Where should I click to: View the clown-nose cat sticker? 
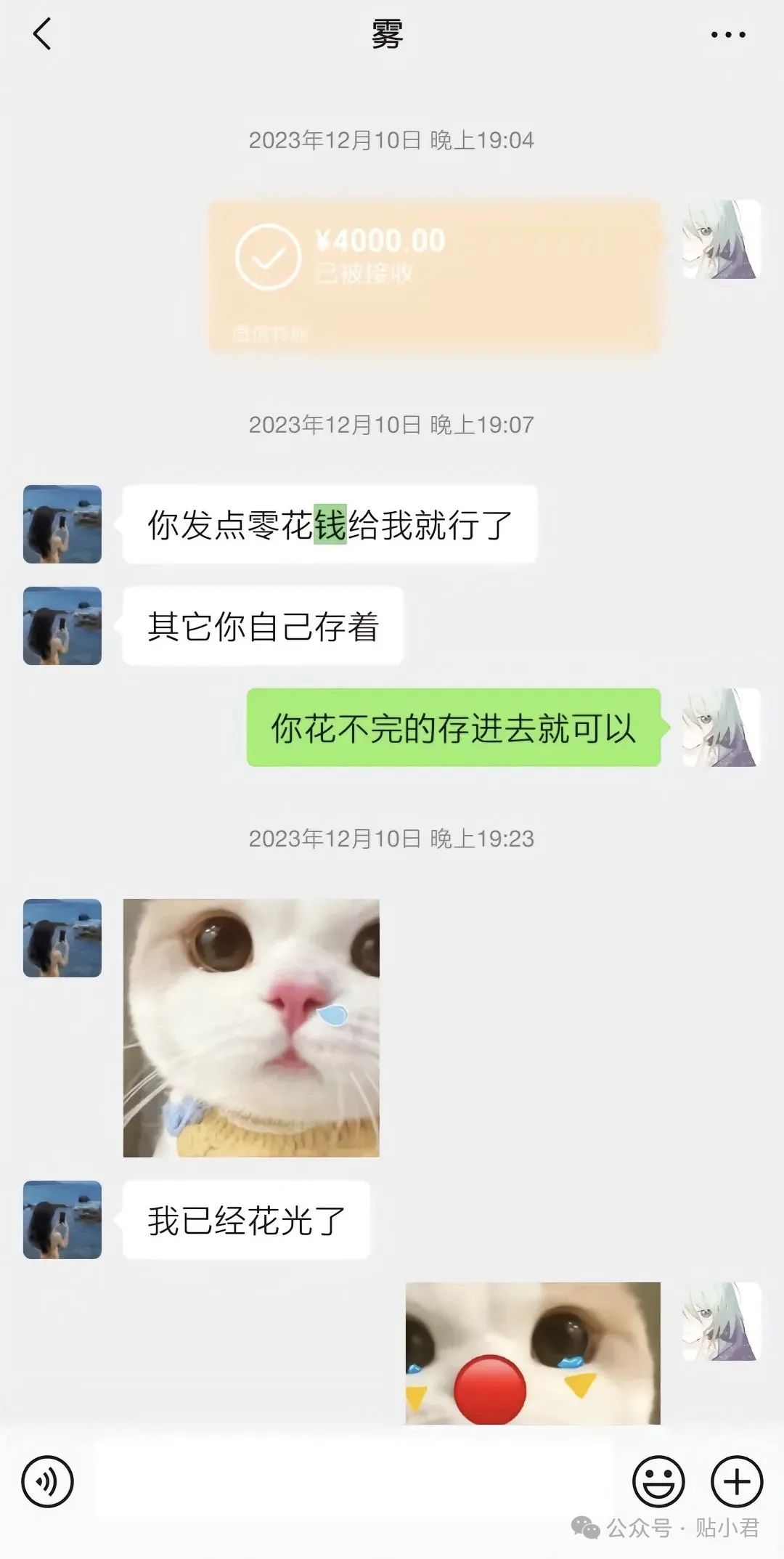coord(532,1352)
